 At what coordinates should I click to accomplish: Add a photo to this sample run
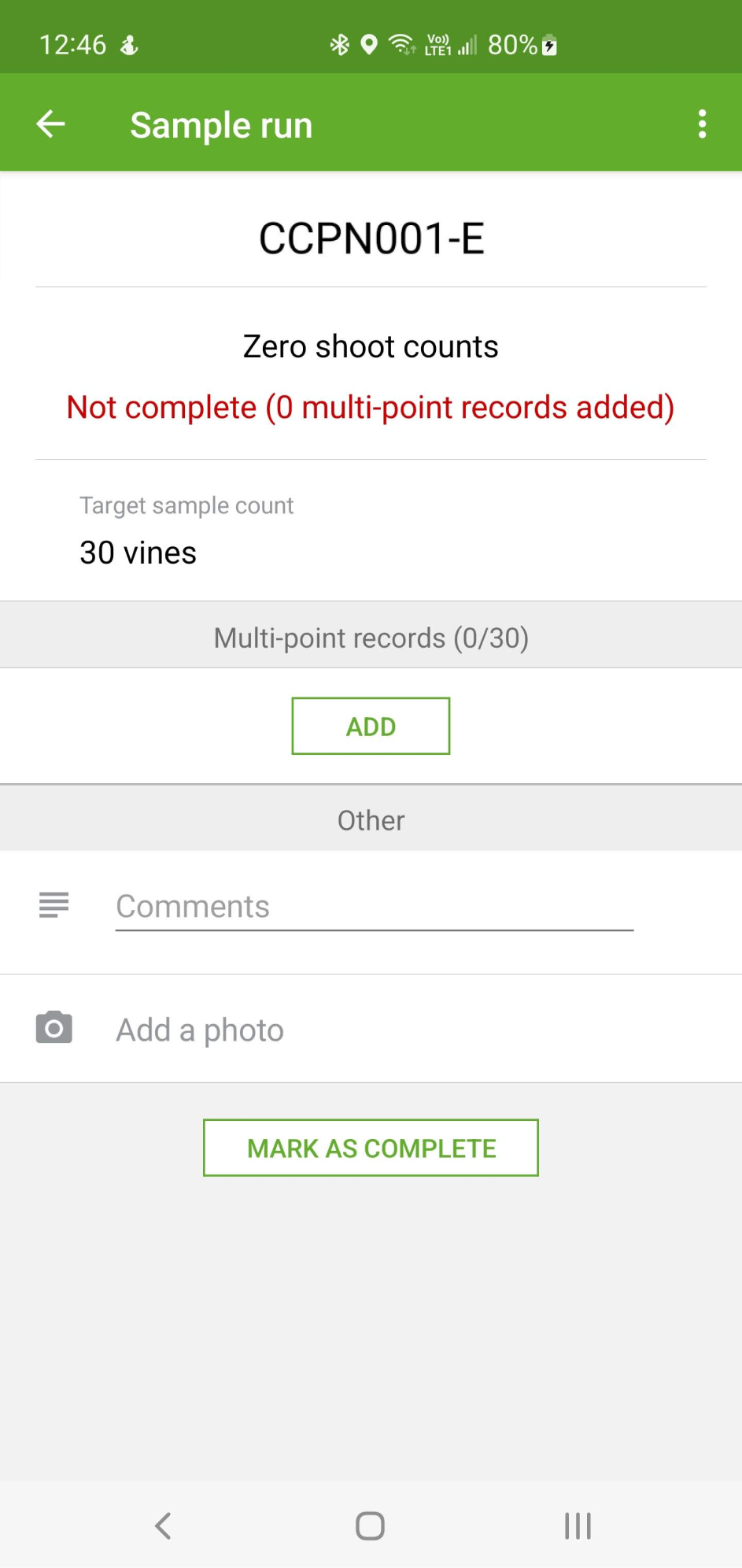point(200,1030)
